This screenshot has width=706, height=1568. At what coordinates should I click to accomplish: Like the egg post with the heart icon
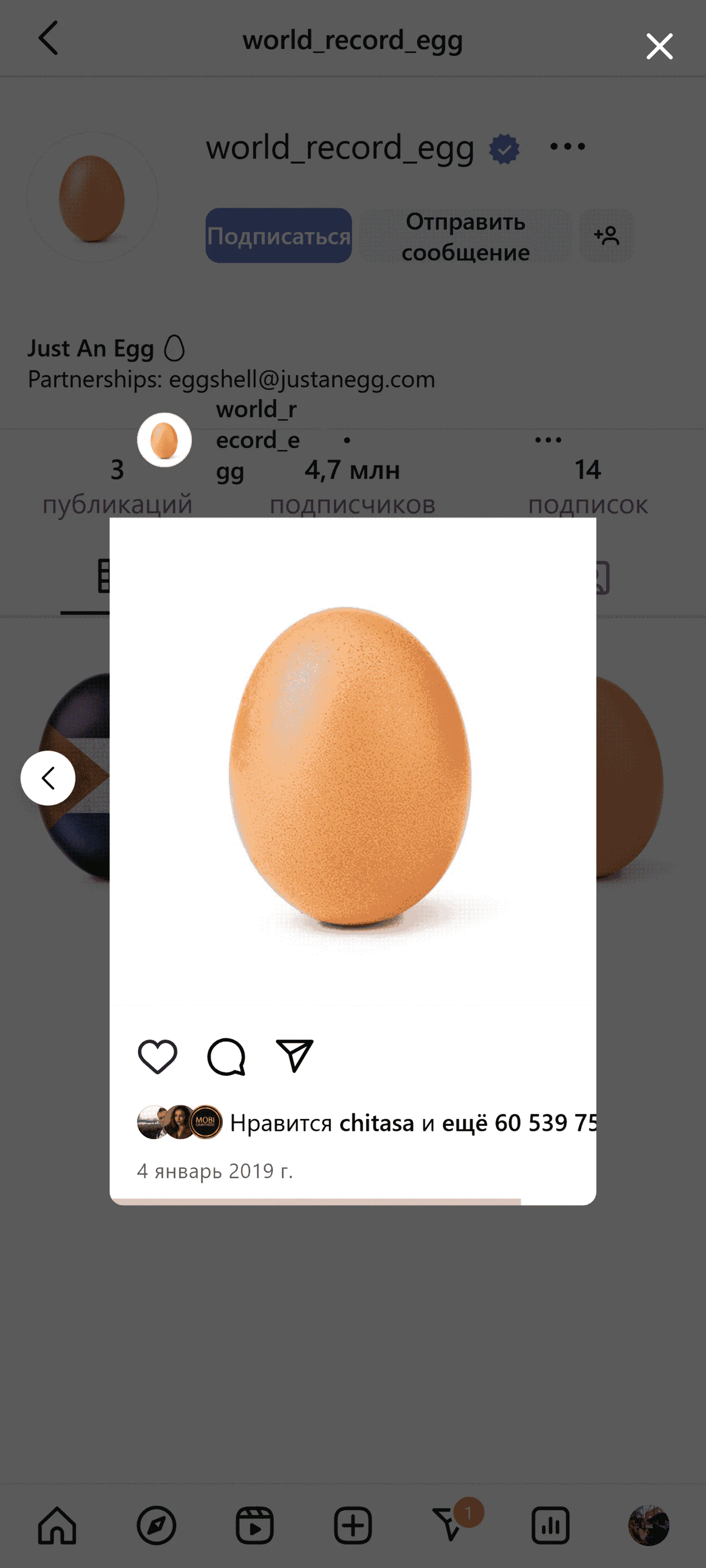tap(158, 1056)
